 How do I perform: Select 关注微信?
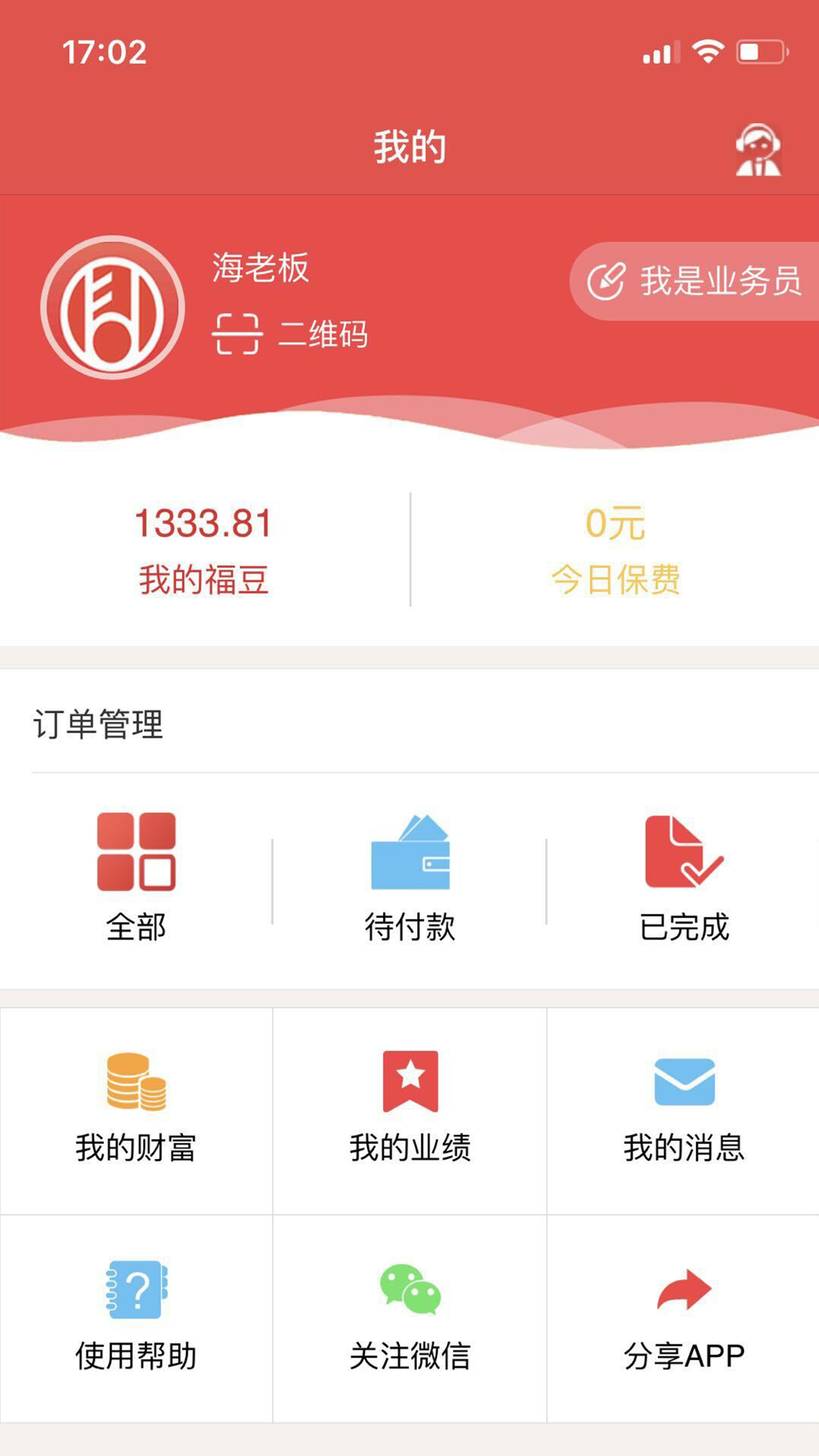click(409, 1318)
